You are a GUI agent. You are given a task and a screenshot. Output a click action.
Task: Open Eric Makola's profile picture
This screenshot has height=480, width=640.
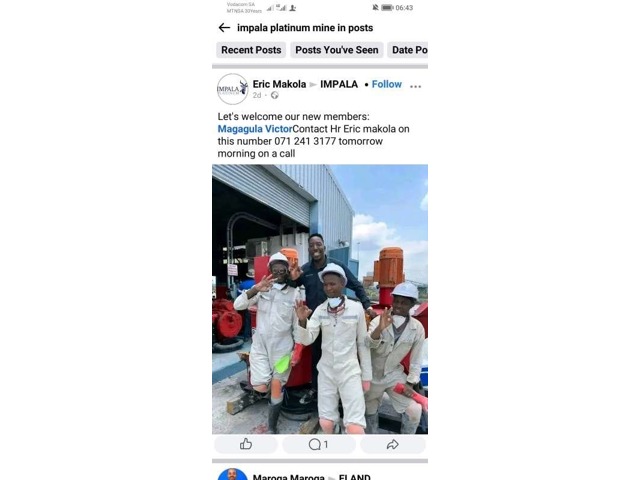[x=232, y=89]
